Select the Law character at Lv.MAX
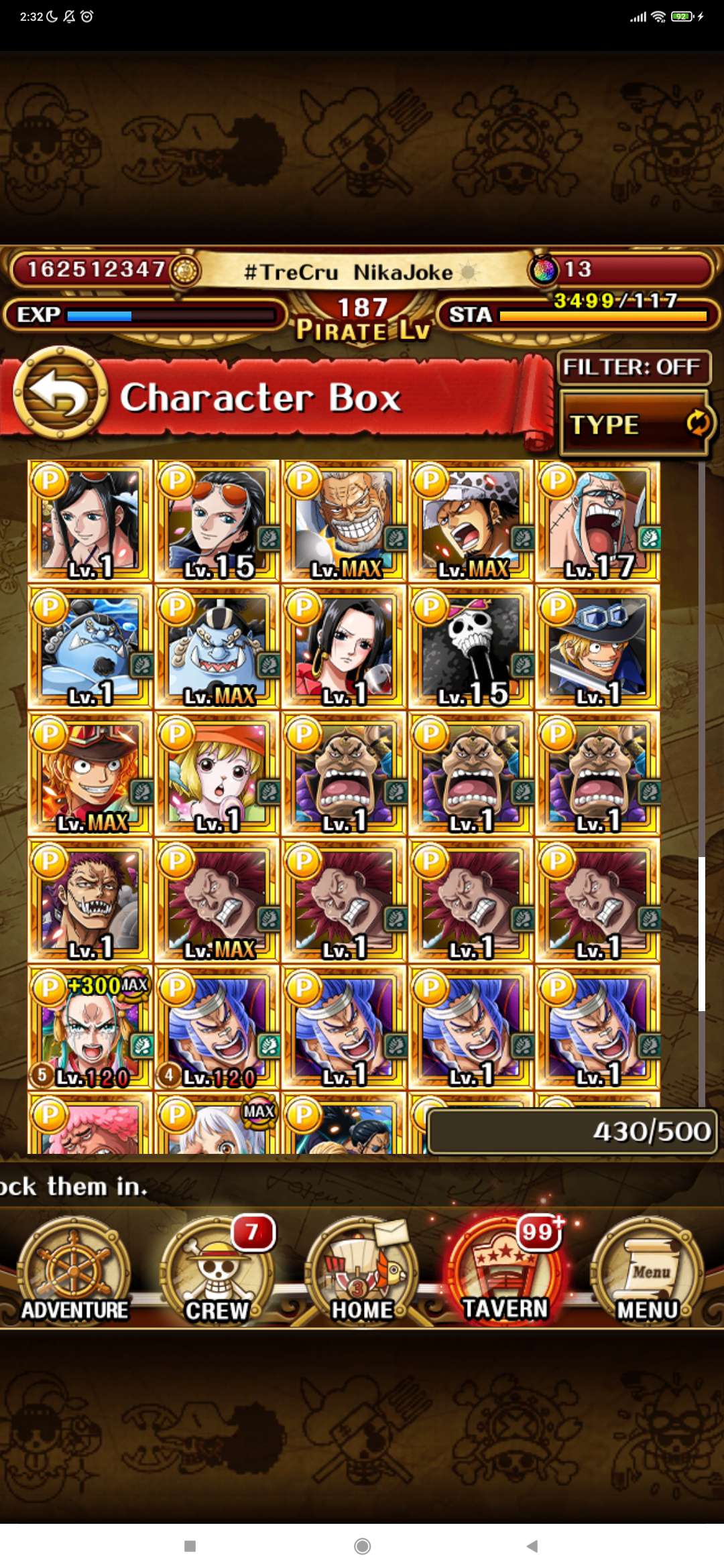Viewport: 724px width, 1568px height. (471, 521)
